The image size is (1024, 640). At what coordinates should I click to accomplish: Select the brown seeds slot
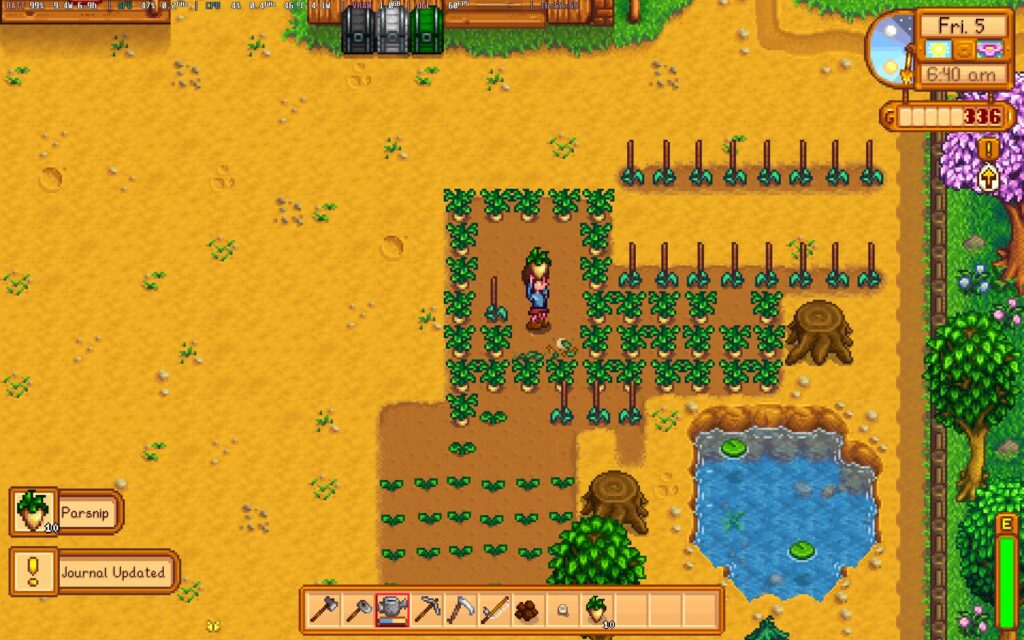click(x=529, y=608)
